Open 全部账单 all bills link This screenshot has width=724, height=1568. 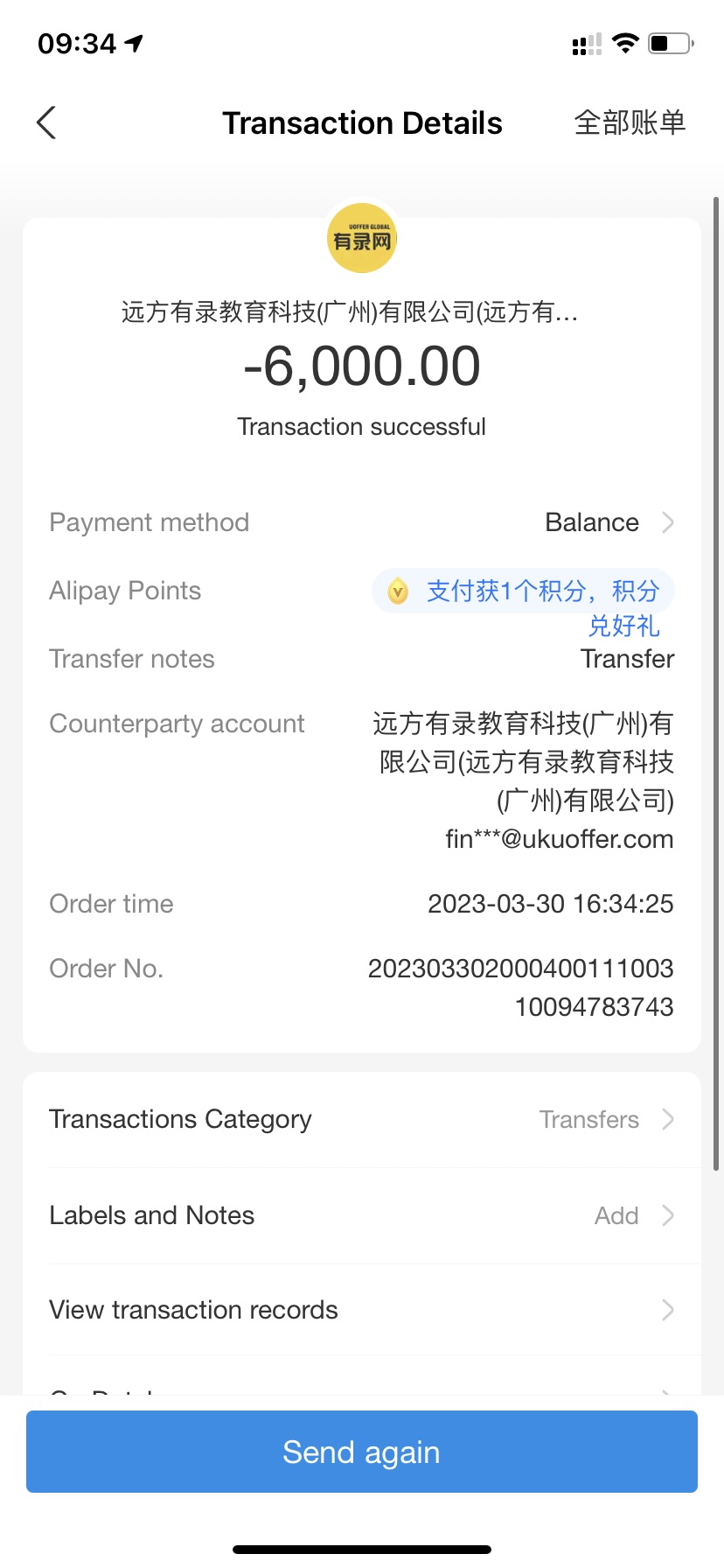[x=630, y=122]
